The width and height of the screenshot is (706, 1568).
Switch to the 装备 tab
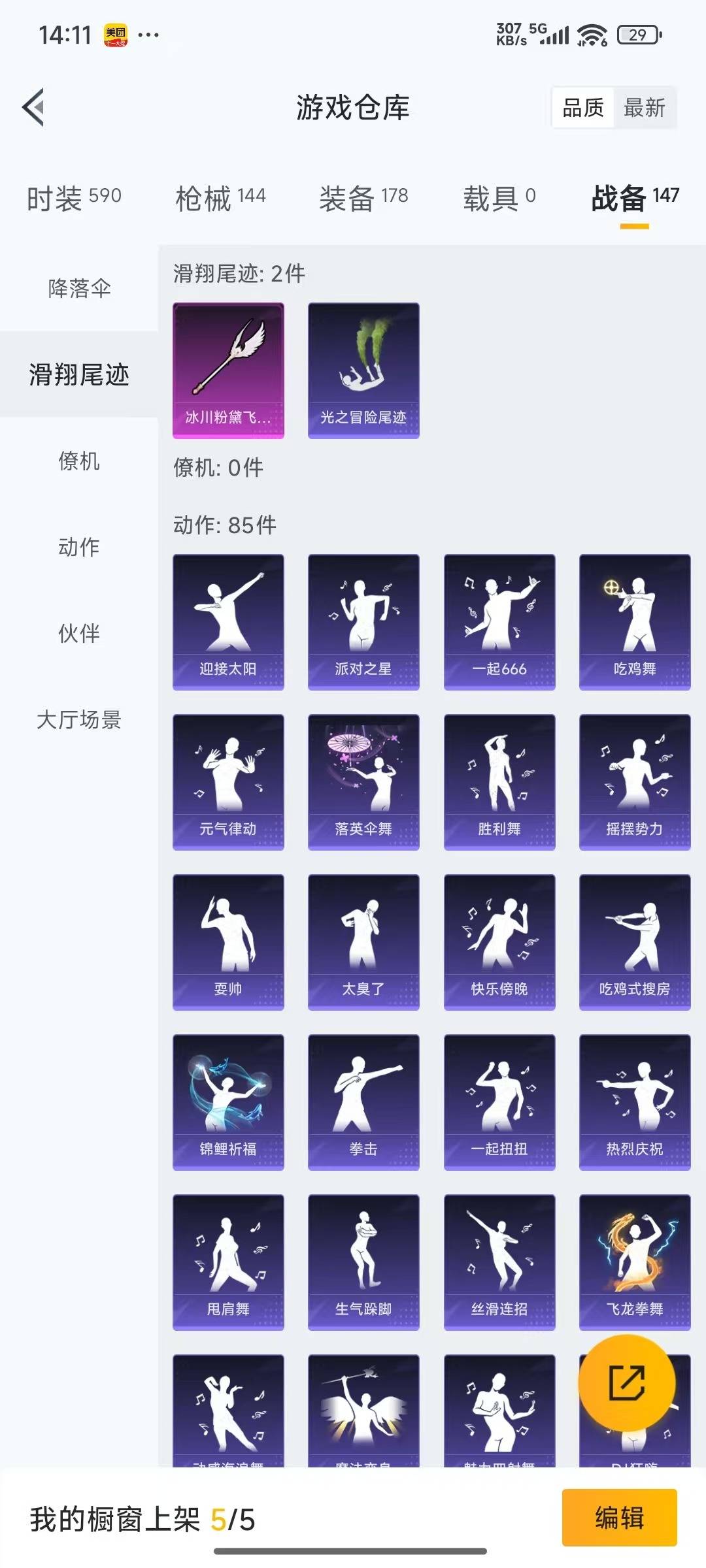363,197
